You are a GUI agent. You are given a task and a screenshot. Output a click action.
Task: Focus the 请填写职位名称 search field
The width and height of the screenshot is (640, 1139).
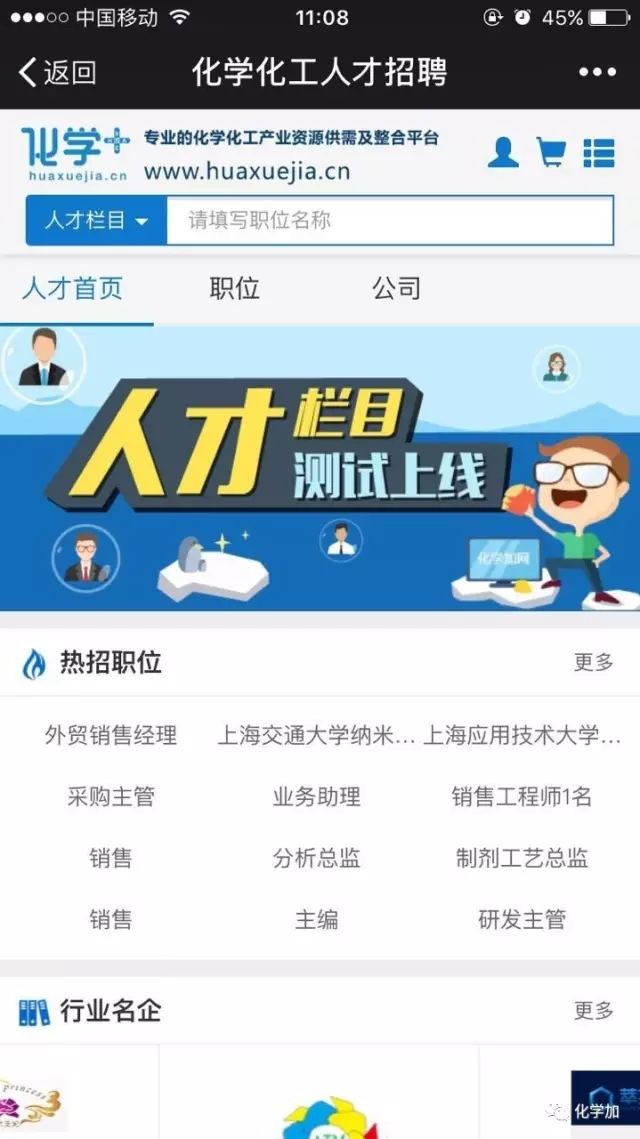click(x=388, y=221)
